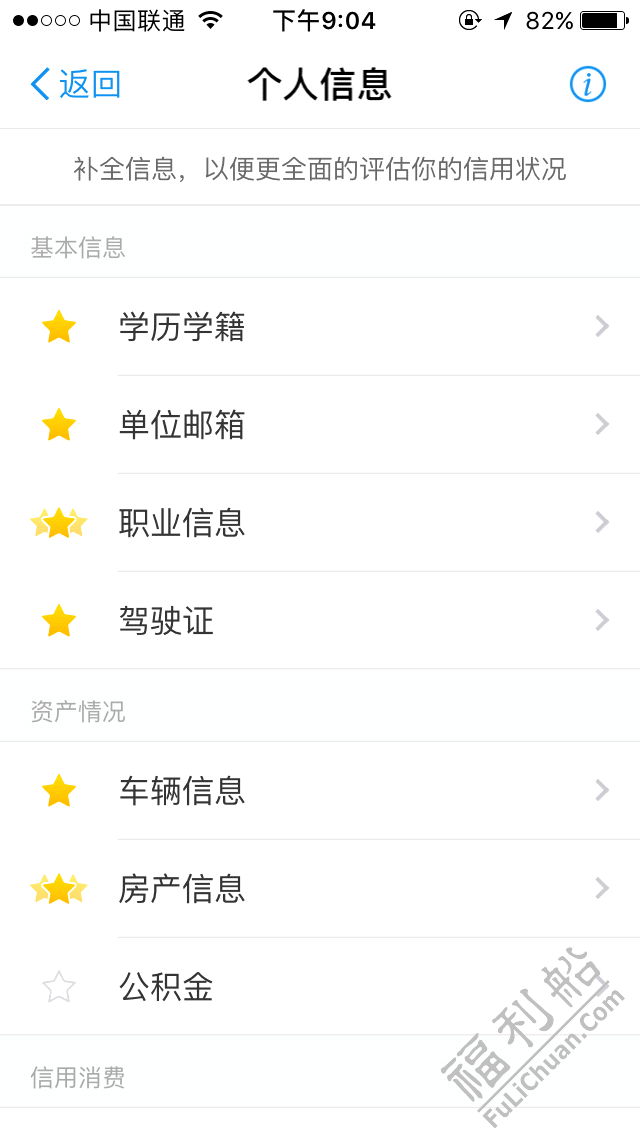Open the 驾驶证 row
This screenshot has height=1136, width=640.
320,620
